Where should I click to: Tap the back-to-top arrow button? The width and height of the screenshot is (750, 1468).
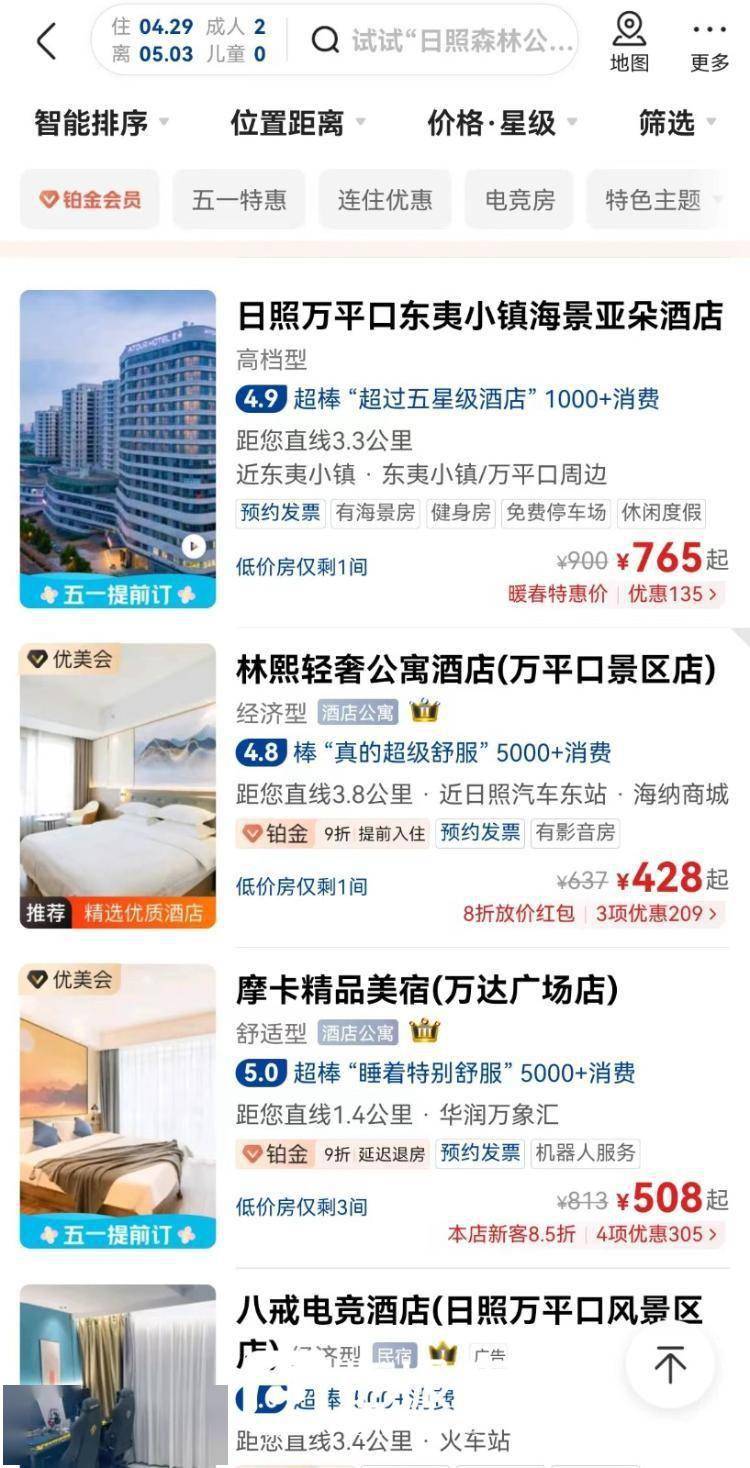[669, 1363]
